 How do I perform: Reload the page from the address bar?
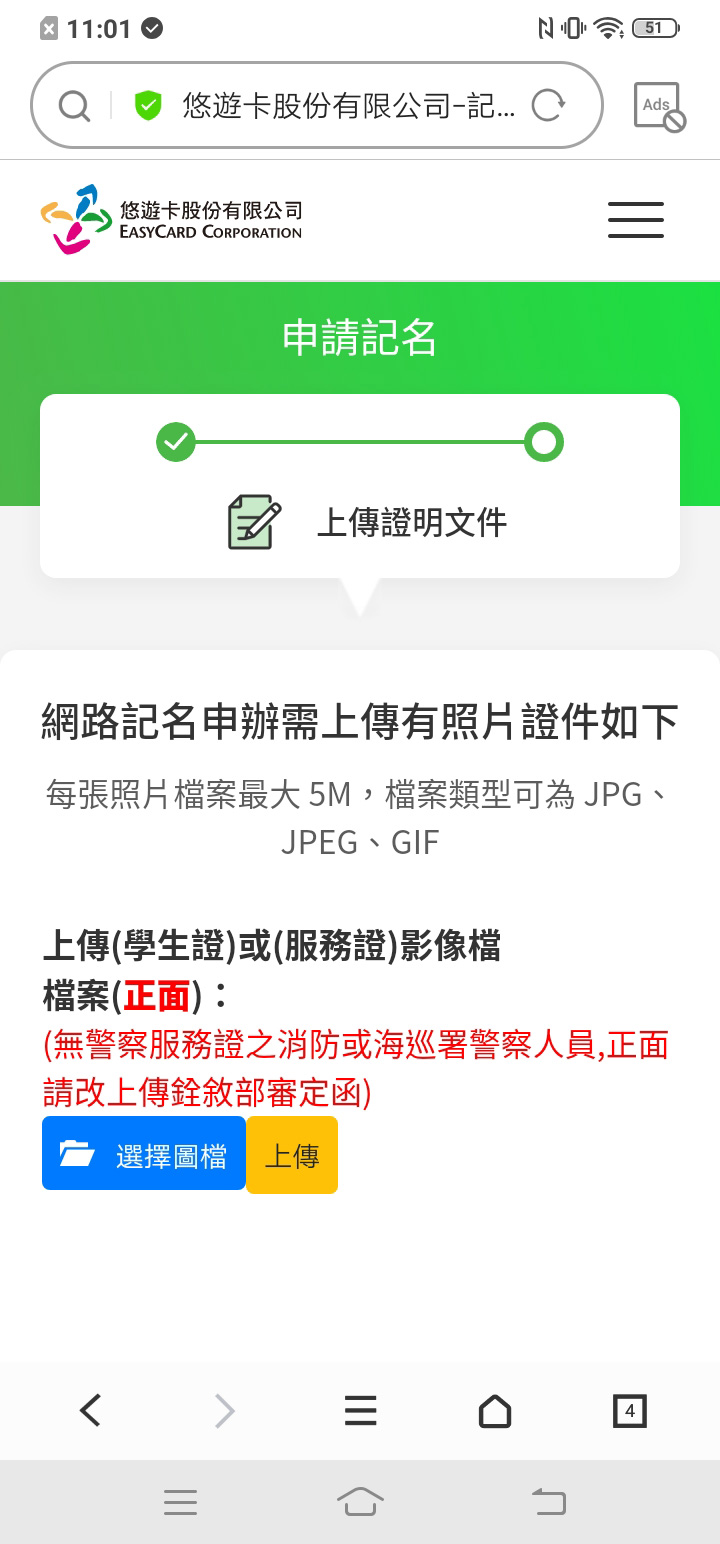pos(548,105)
